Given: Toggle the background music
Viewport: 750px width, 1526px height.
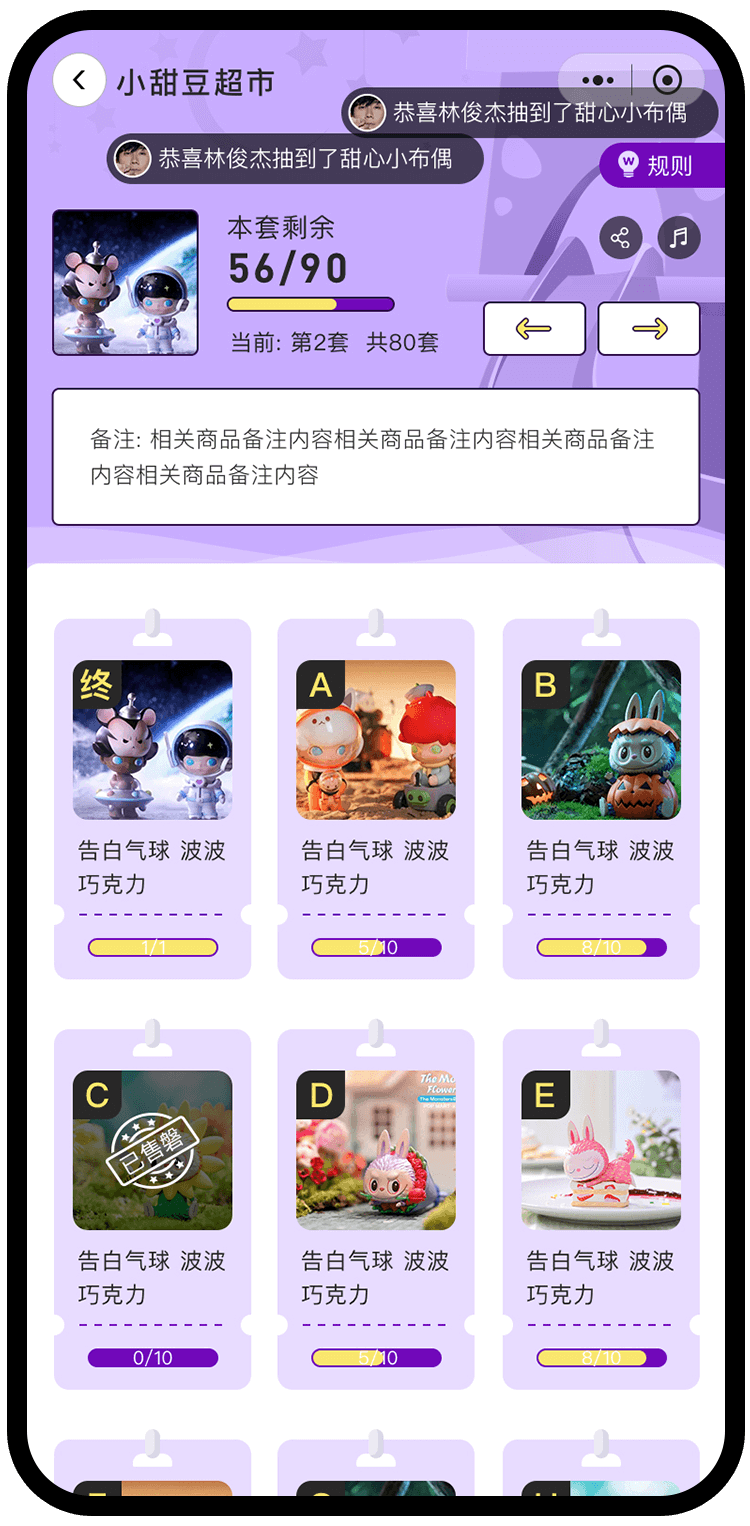Looking at the screenshot, I should 679,238.
